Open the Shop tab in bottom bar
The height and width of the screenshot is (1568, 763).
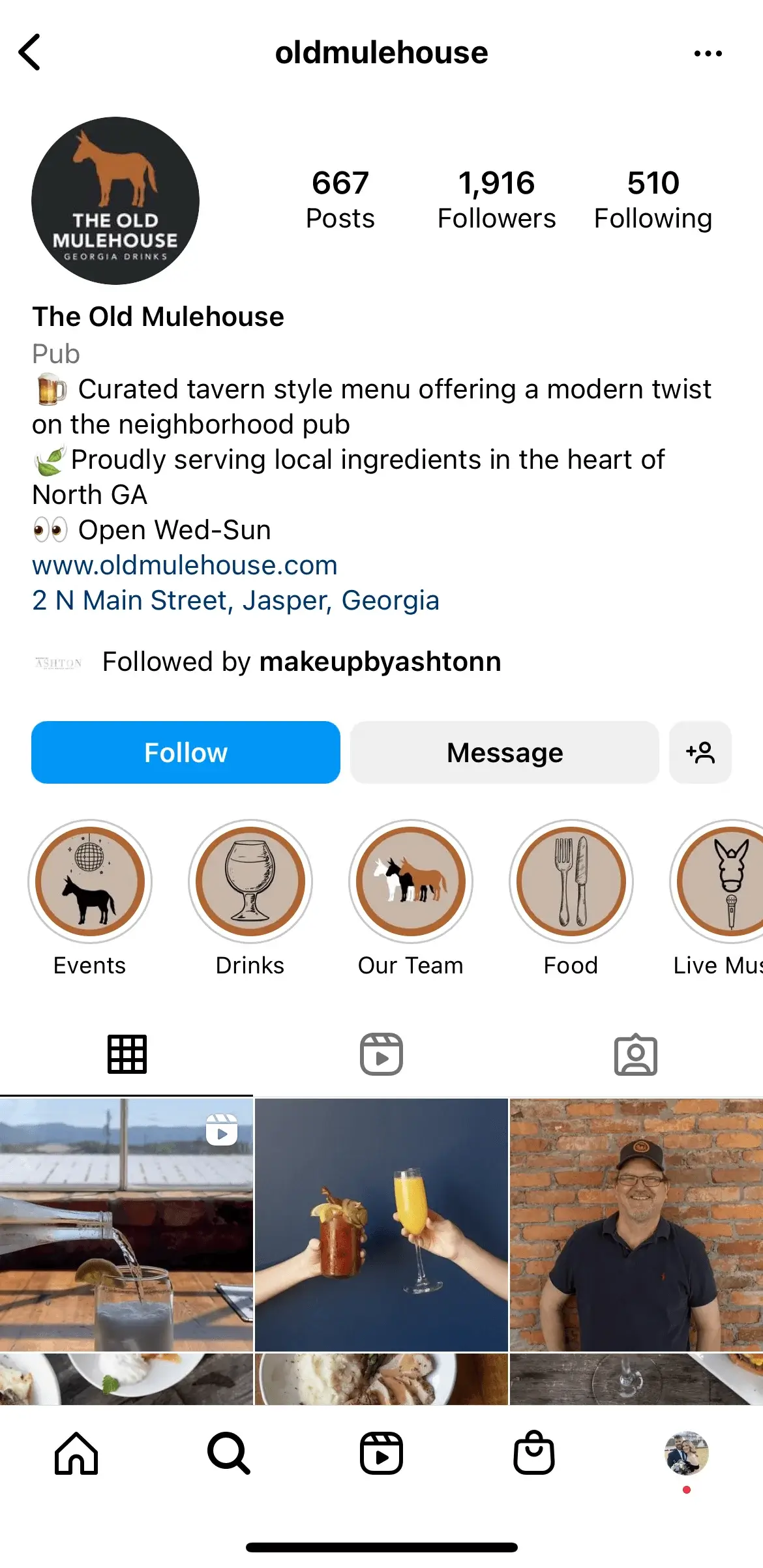coord(534,1453)
